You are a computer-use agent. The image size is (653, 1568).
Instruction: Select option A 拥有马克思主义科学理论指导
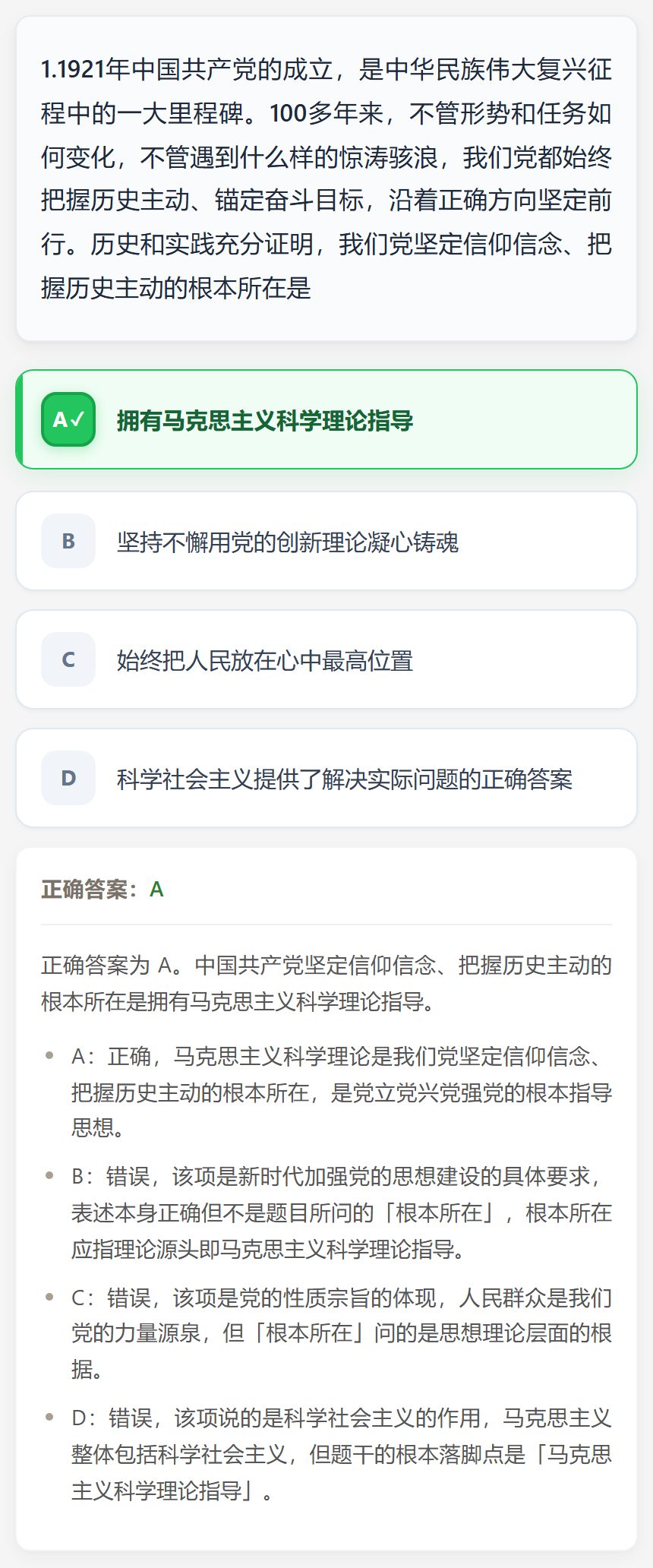pyautogui.click(x=326, y=419)
